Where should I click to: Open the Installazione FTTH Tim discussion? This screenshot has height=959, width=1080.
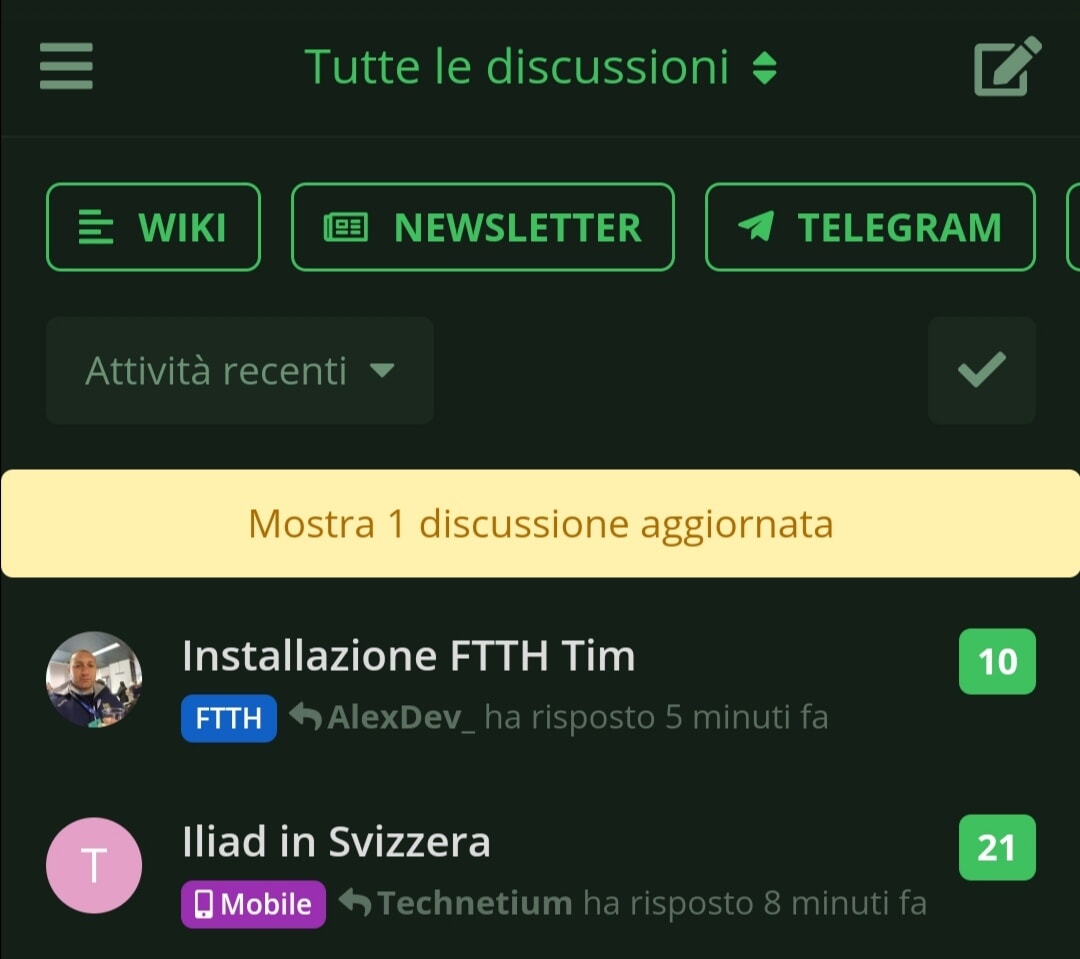[408, 657]
